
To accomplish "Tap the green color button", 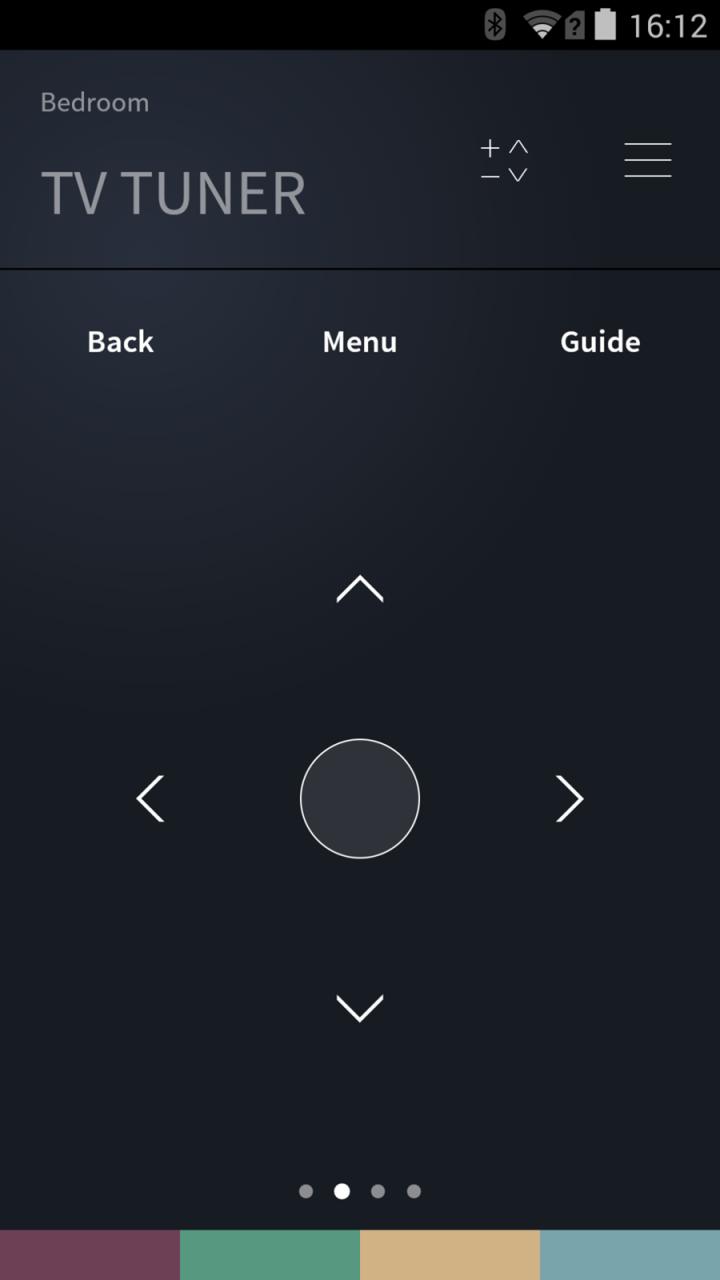I will pos(270,1255).
